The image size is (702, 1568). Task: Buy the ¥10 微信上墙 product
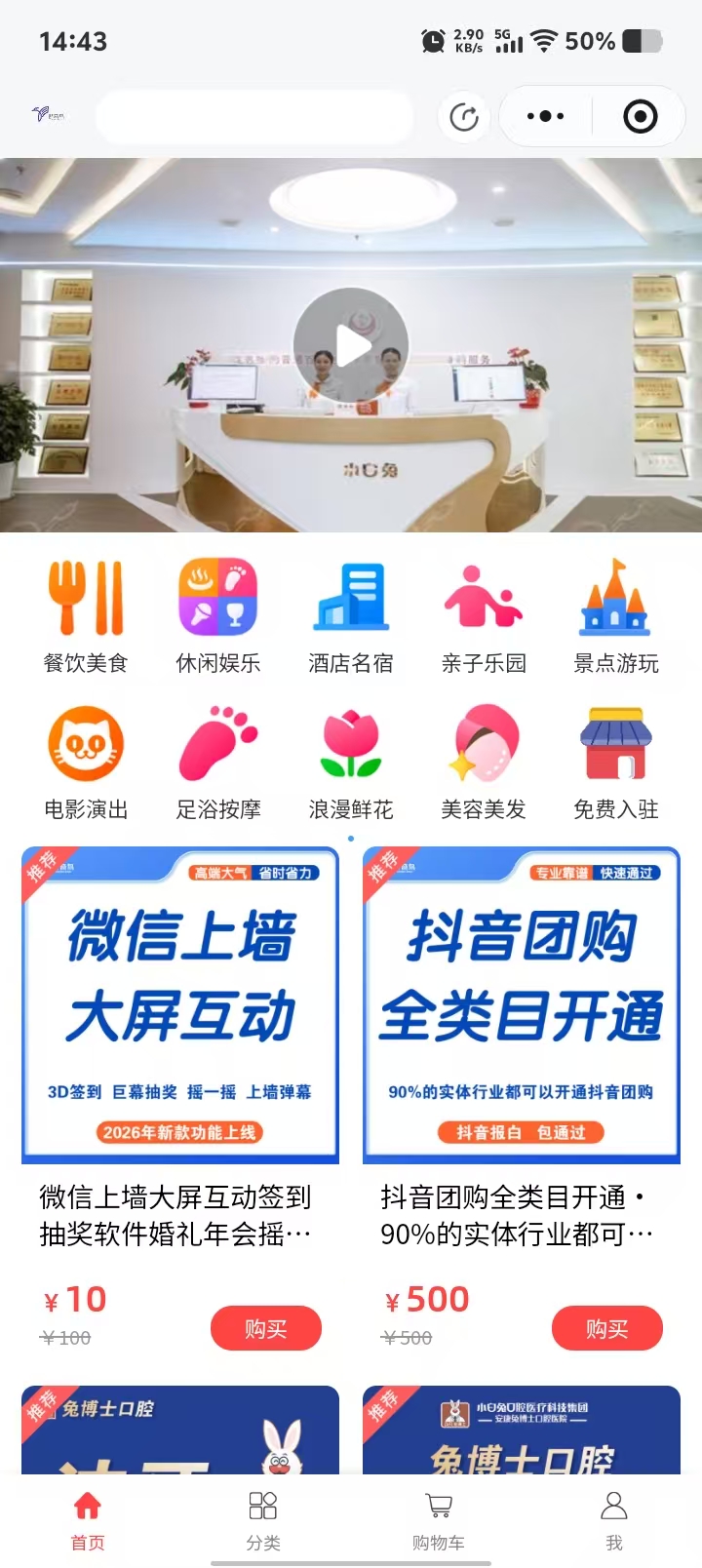point(265,1328)
